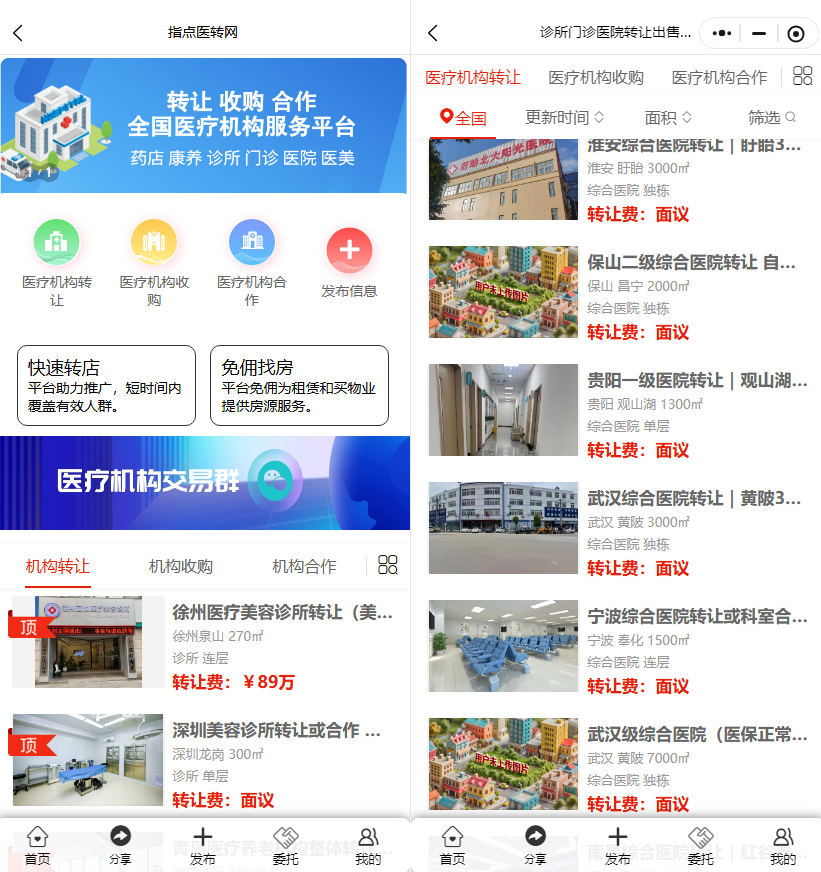
Task: Open the mini-program three-dot capsule menu
Action: [722, 33]
